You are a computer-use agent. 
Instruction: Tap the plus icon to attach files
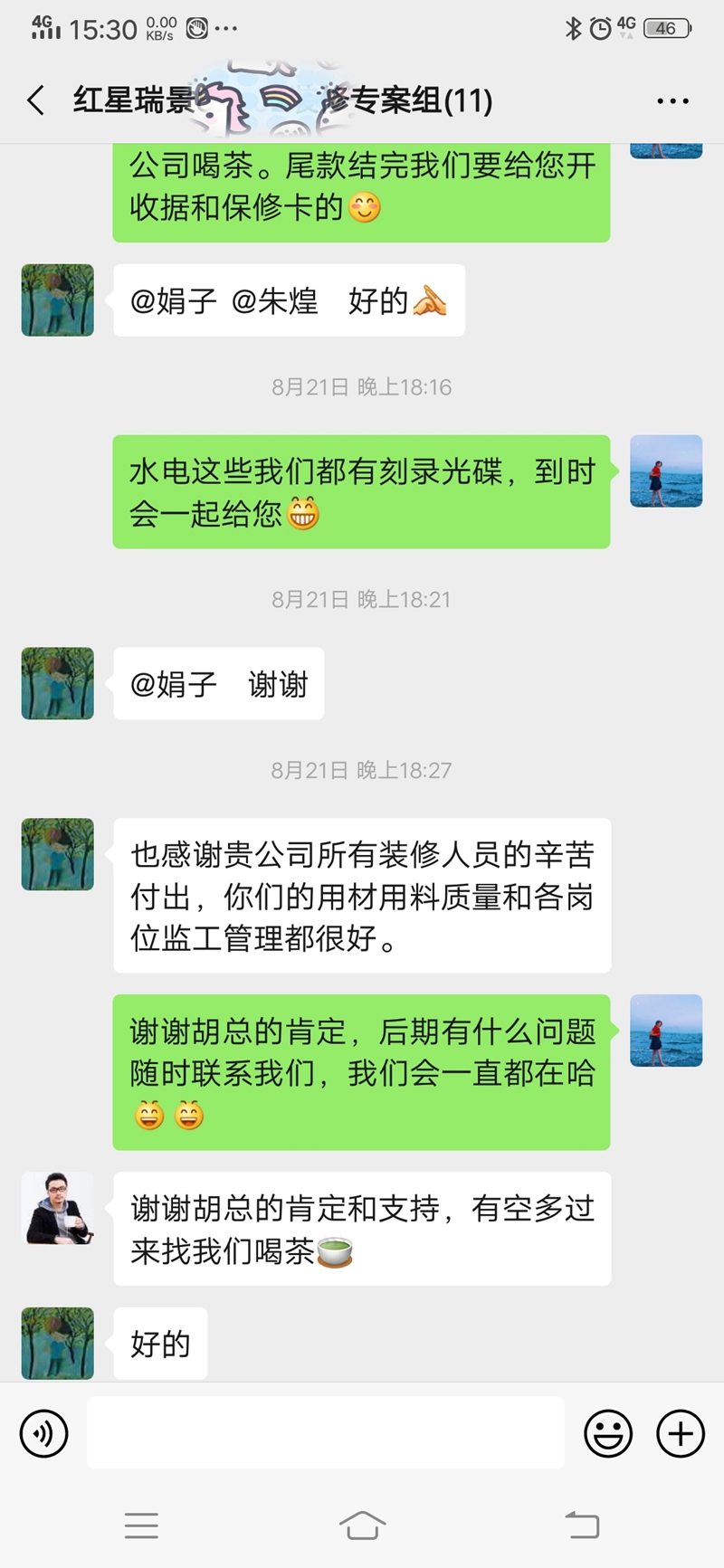point(680,1433)
